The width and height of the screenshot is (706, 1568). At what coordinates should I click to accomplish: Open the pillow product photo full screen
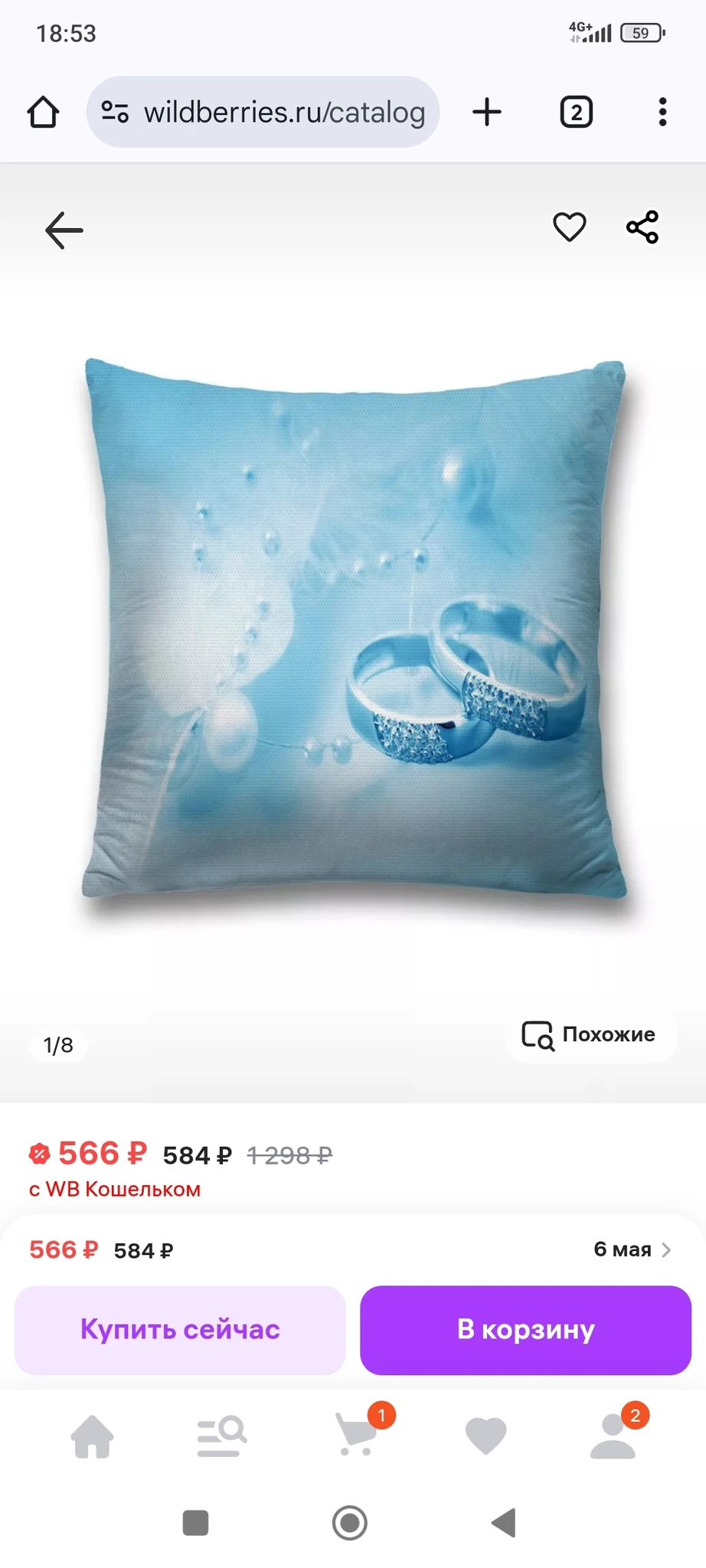coord(354,628)
